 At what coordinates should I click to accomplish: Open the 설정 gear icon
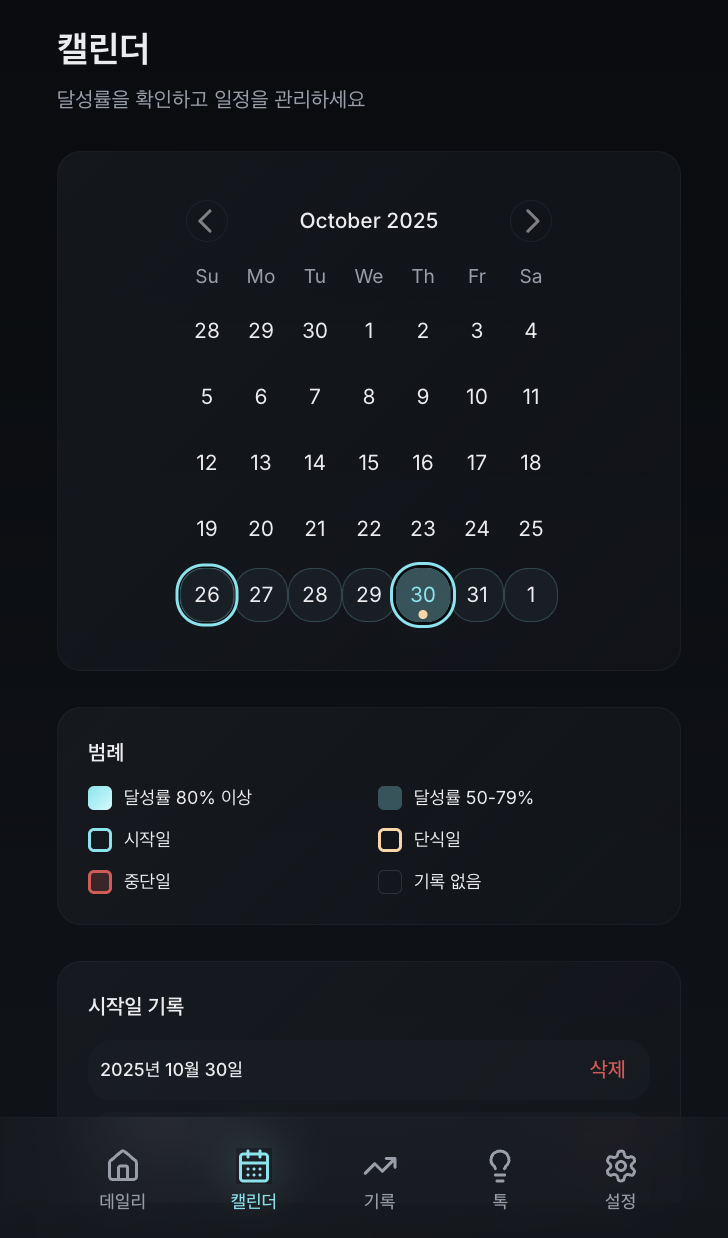pyautogui.click(x=620, y=1165)
